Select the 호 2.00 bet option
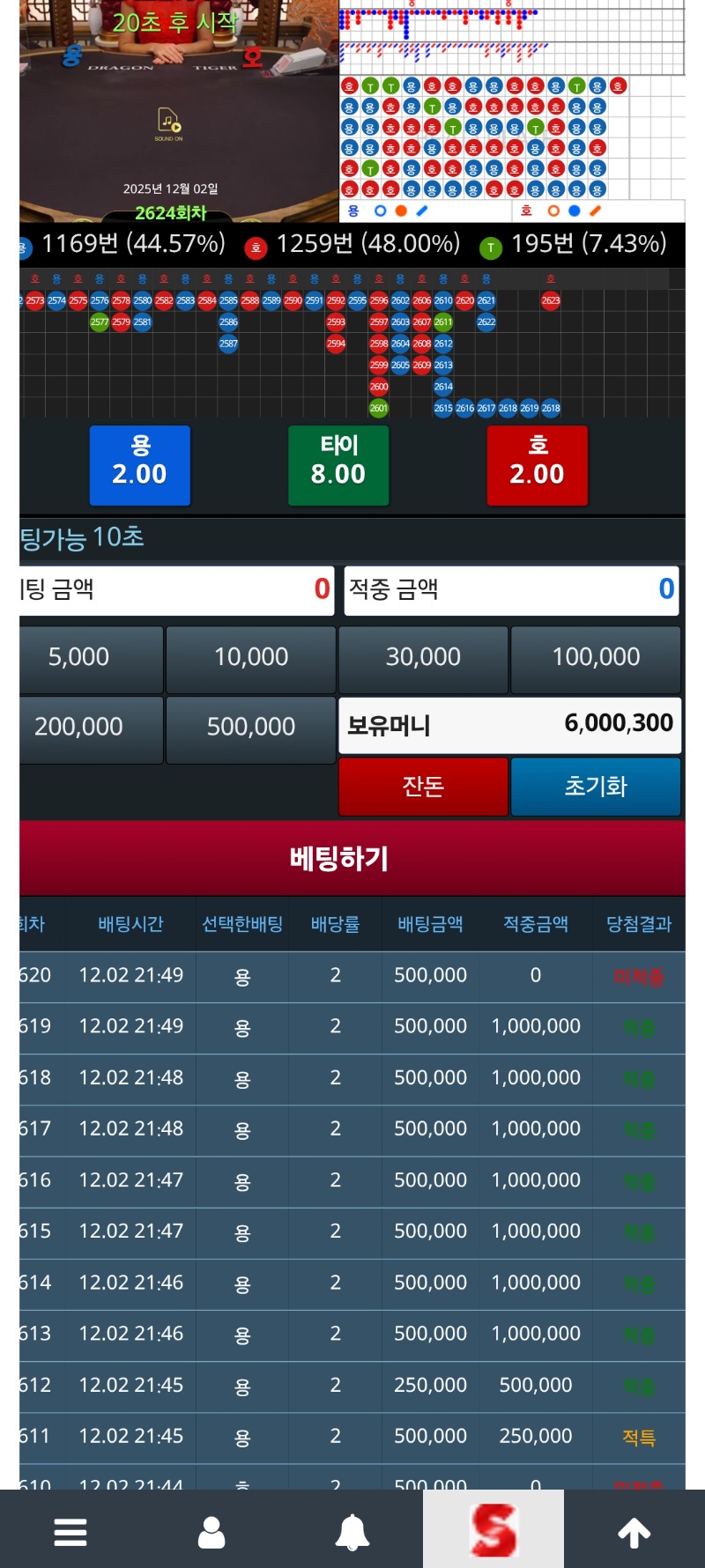Screen dimensions: 705x1568 pyautogui.click(x=537, y=464)
